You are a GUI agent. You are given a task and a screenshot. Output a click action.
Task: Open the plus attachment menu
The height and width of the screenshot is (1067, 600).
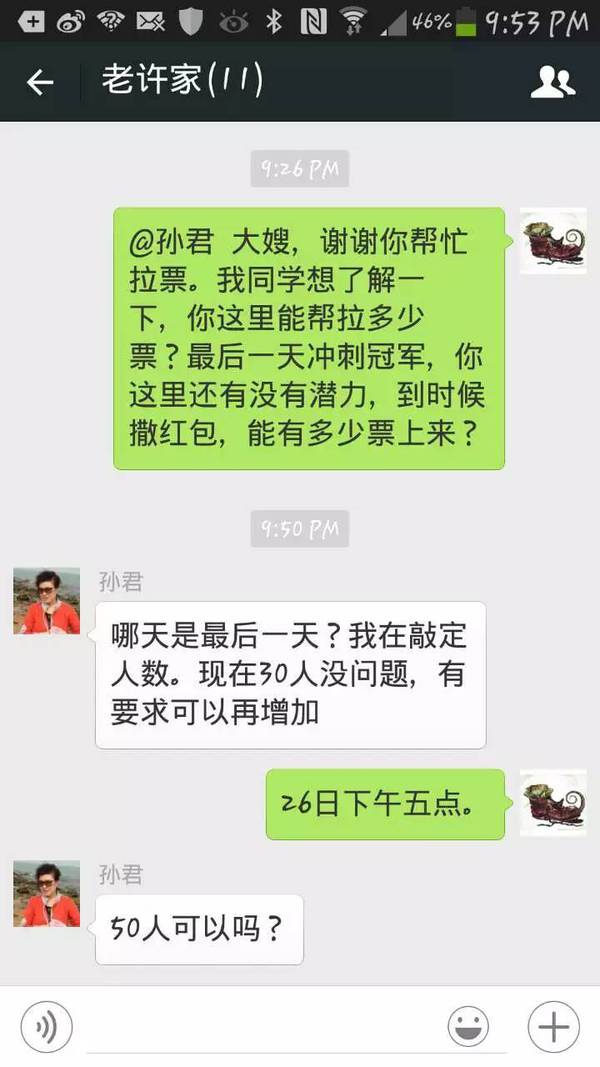tap(553, 1026)
